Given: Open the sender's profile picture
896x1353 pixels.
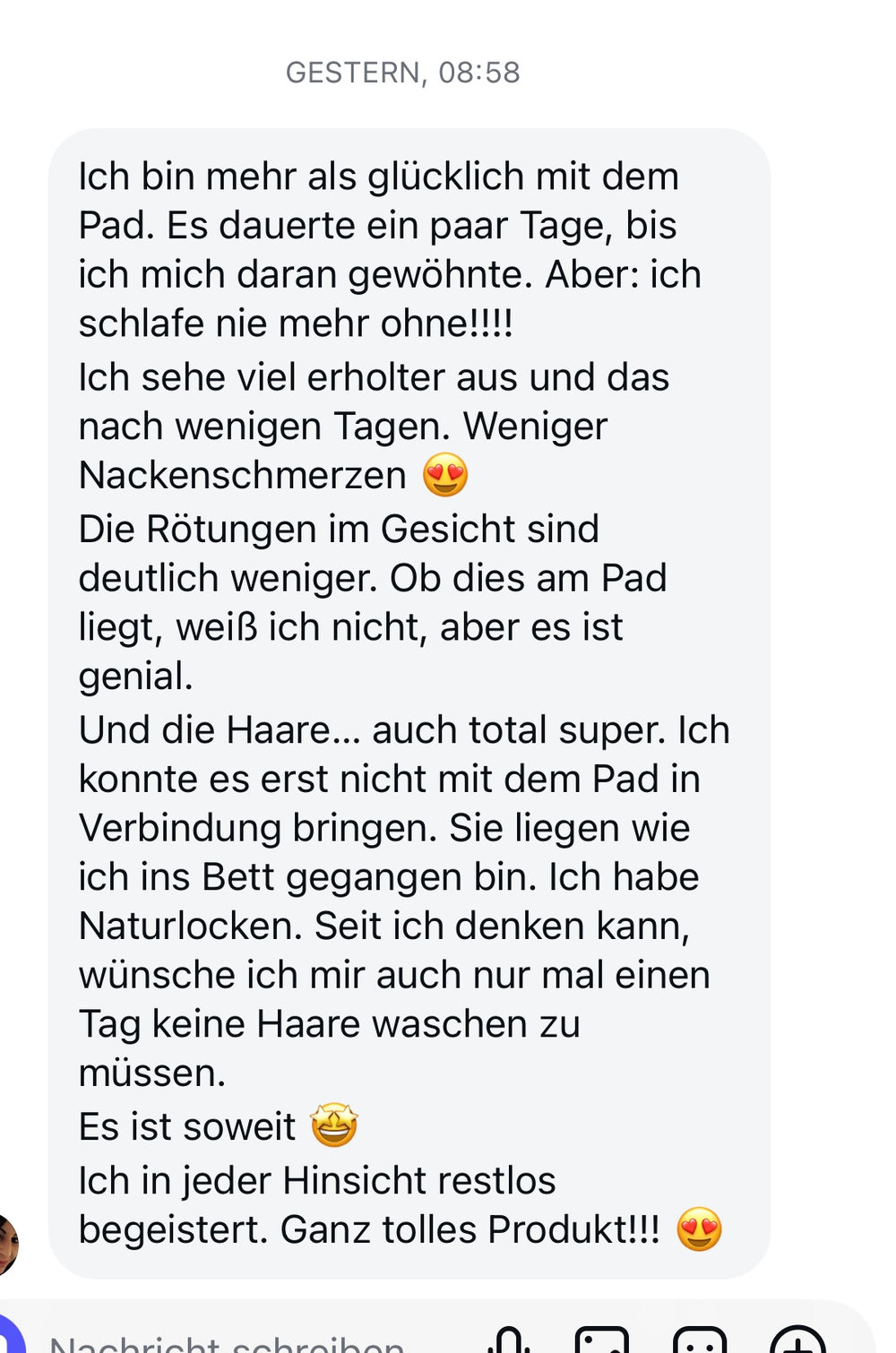Looking at the screenshot, I should (7, 1245).
